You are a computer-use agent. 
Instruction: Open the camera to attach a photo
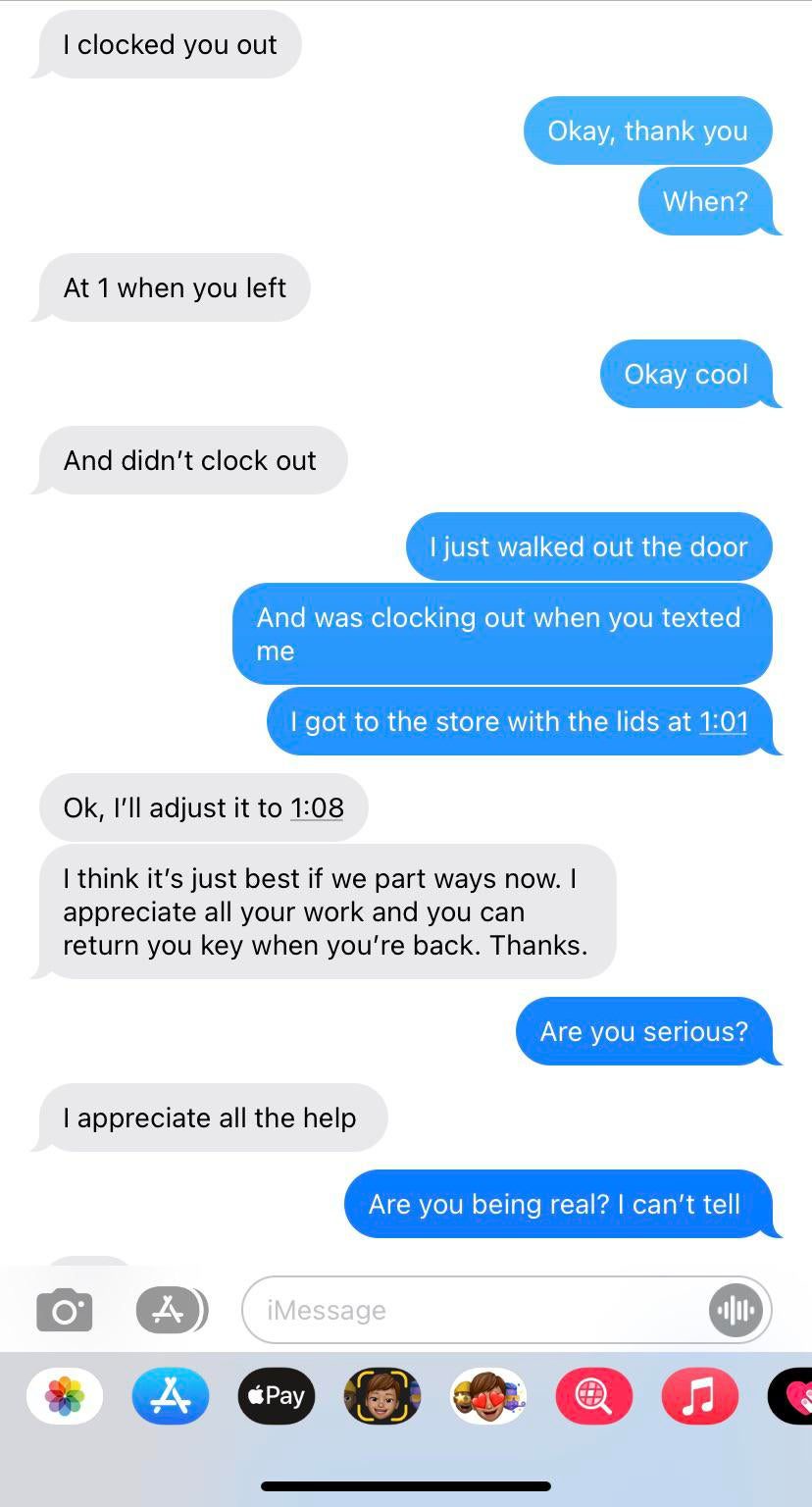65,1310
